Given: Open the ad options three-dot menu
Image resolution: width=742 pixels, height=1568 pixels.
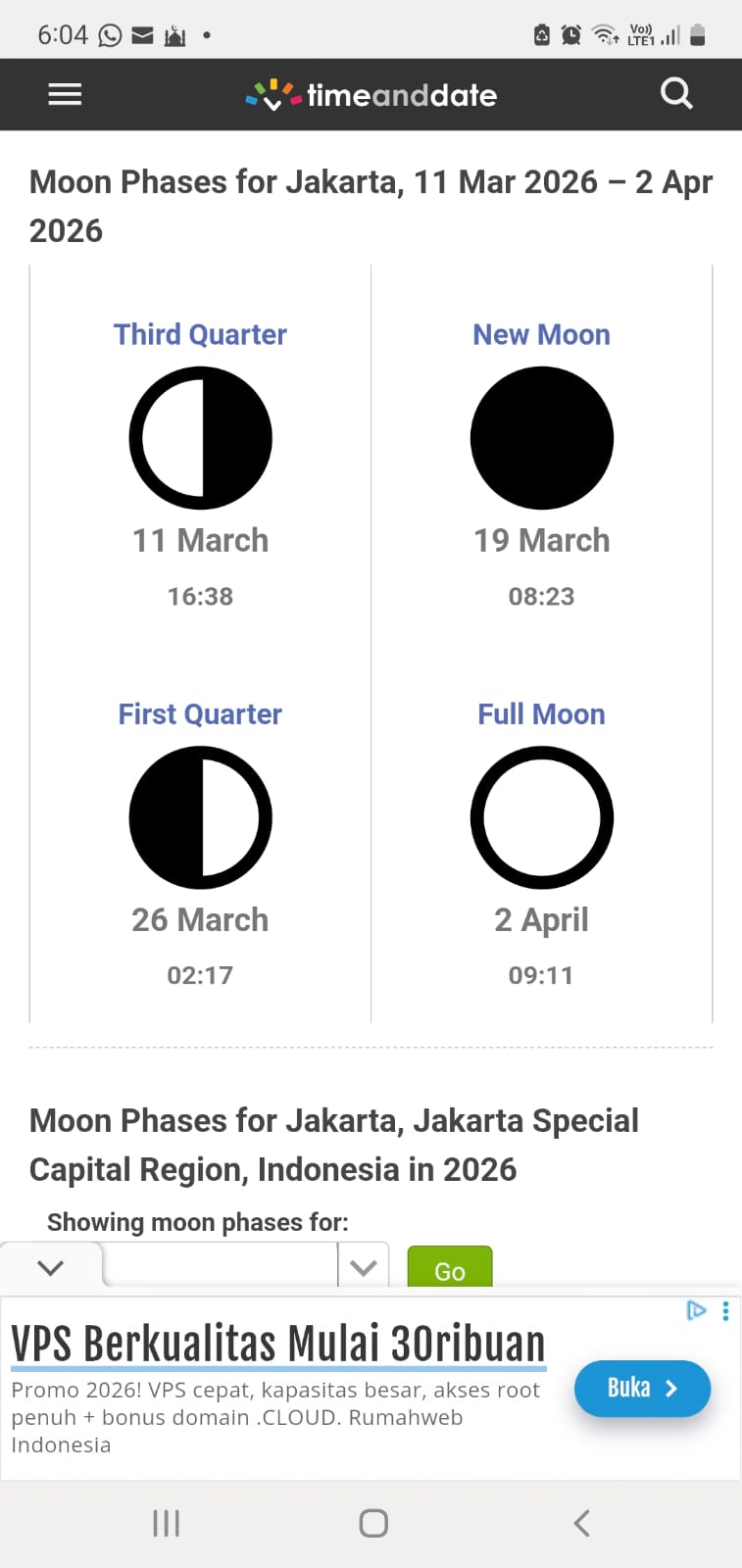Looking at the screenshot, I should tap(725, 1311).
